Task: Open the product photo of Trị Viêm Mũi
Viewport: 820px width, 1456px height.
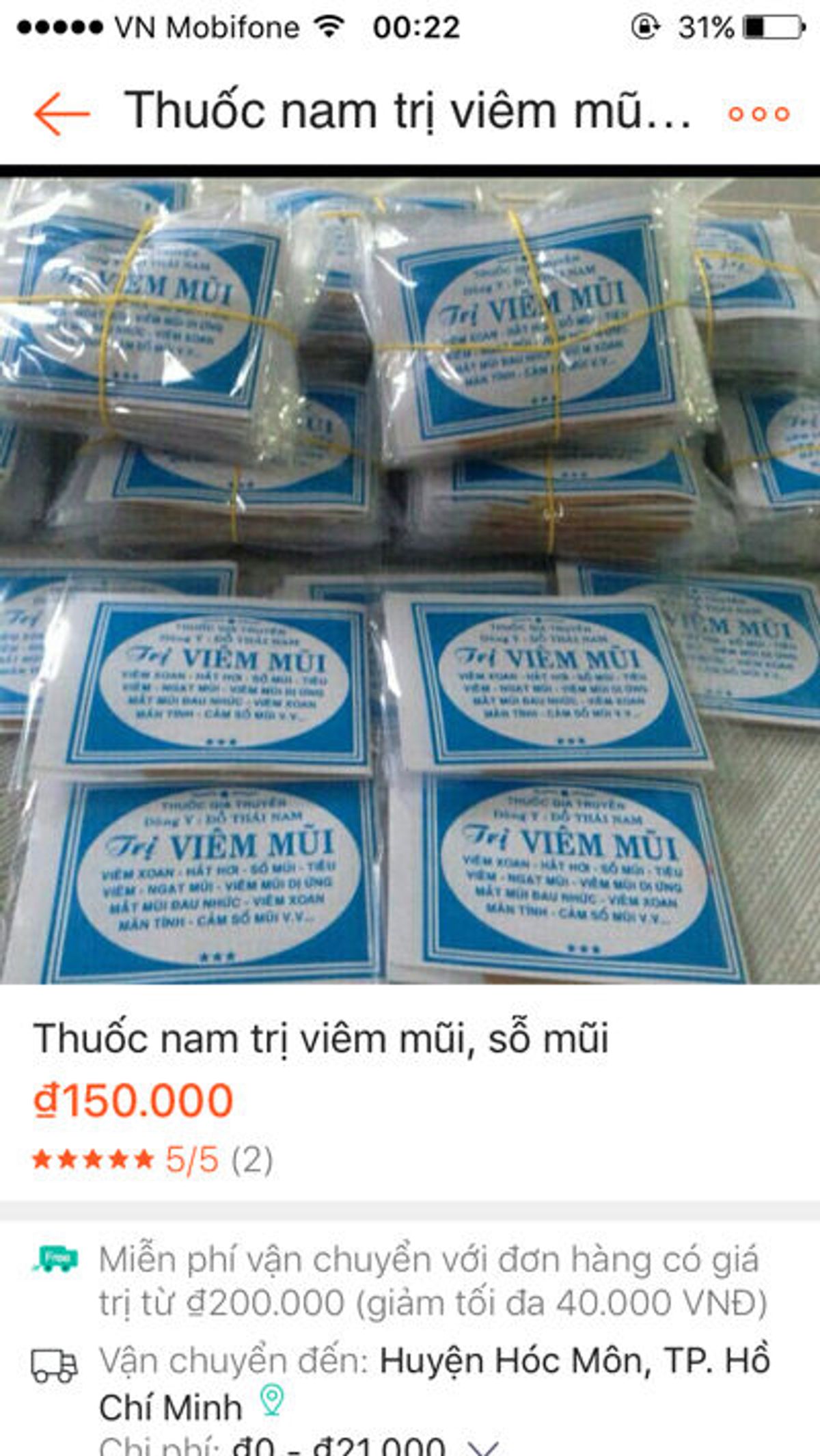Action: [x=410, y=581]
